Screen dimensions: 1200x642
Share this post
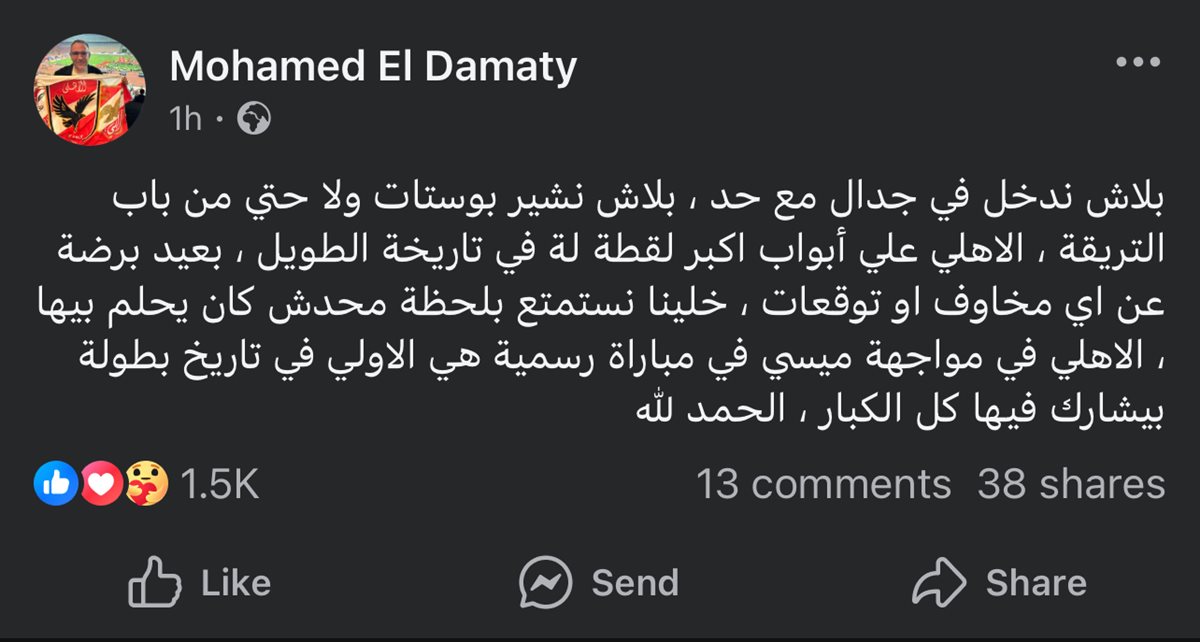pyautogui.click(x=1000, y=583)
